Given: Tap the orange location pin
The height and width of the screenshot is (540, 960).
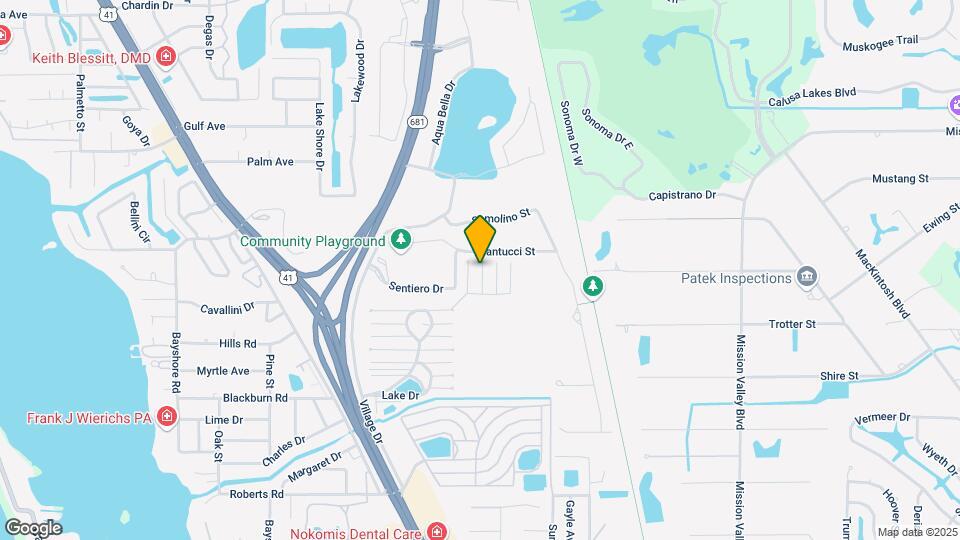Looking at the screenshot, I should [x=481, y=238].
